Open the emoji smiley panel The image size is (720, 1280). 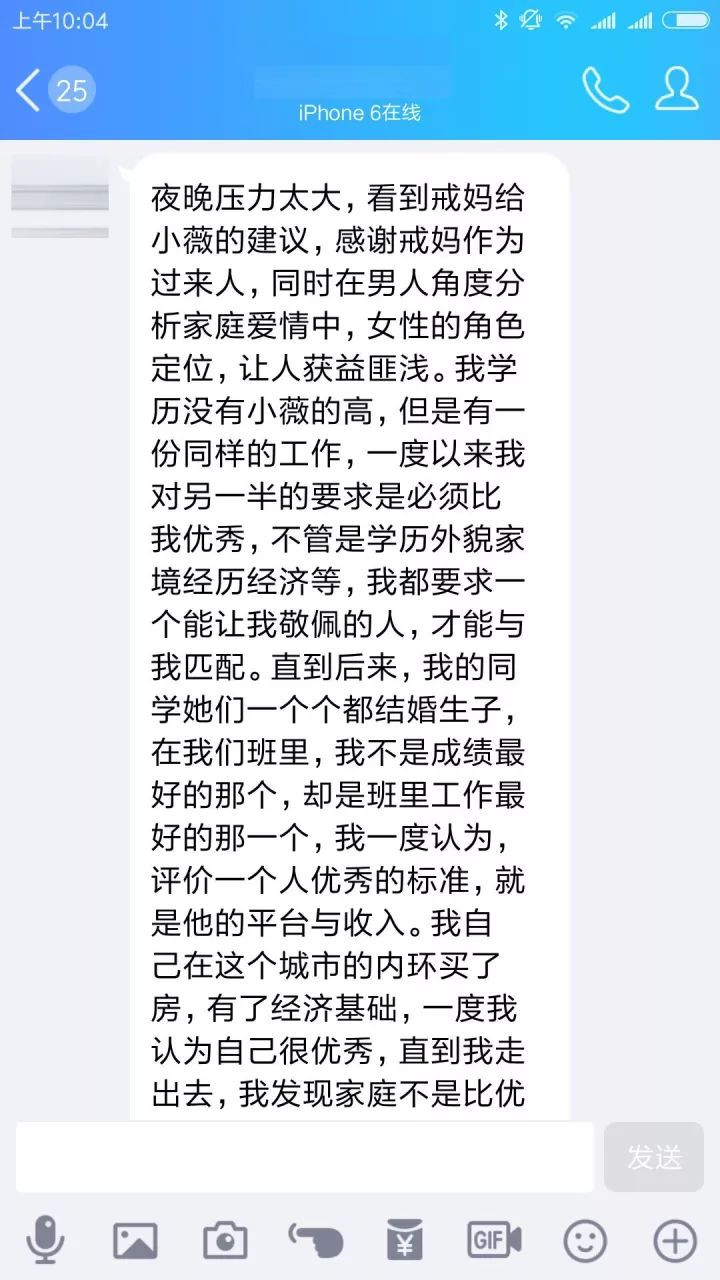click(585, 1241)
